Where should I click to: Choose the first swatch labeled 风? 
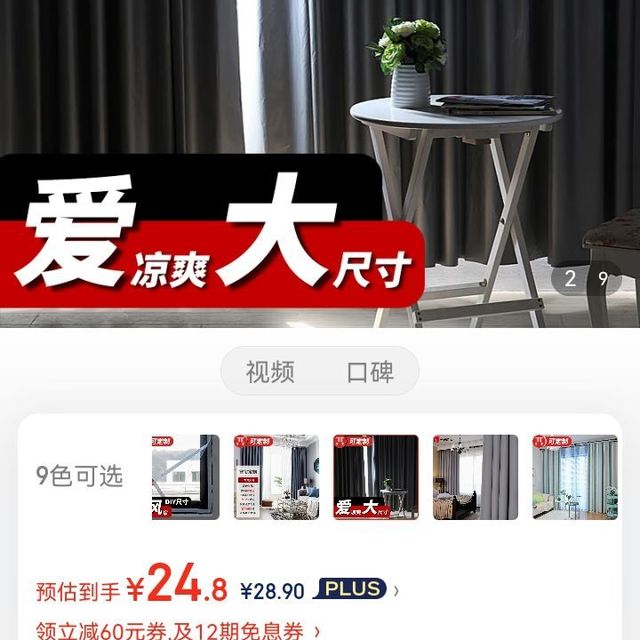[185, 477]
